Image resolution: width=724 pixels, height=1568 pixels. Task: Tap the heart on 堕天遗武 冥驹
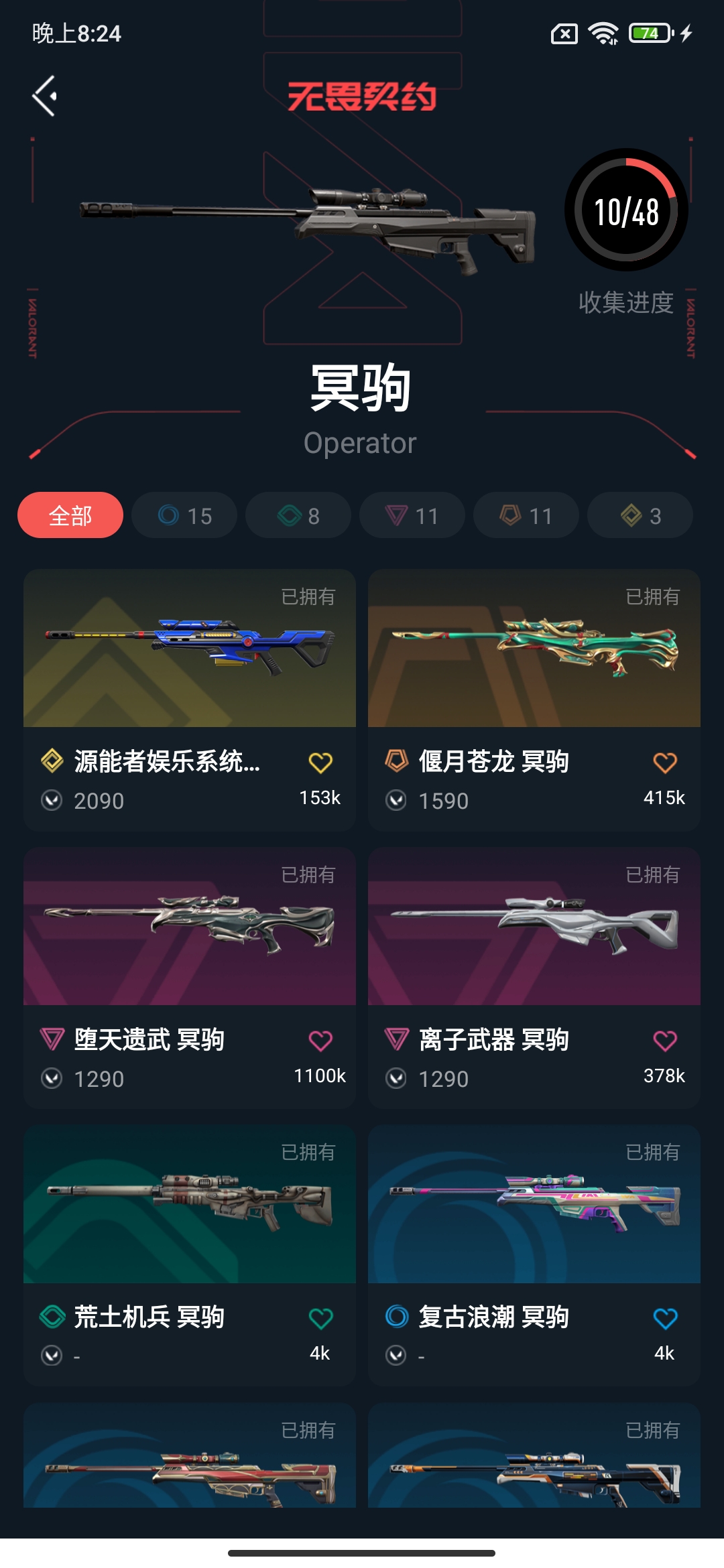[x=320, y=1041]
